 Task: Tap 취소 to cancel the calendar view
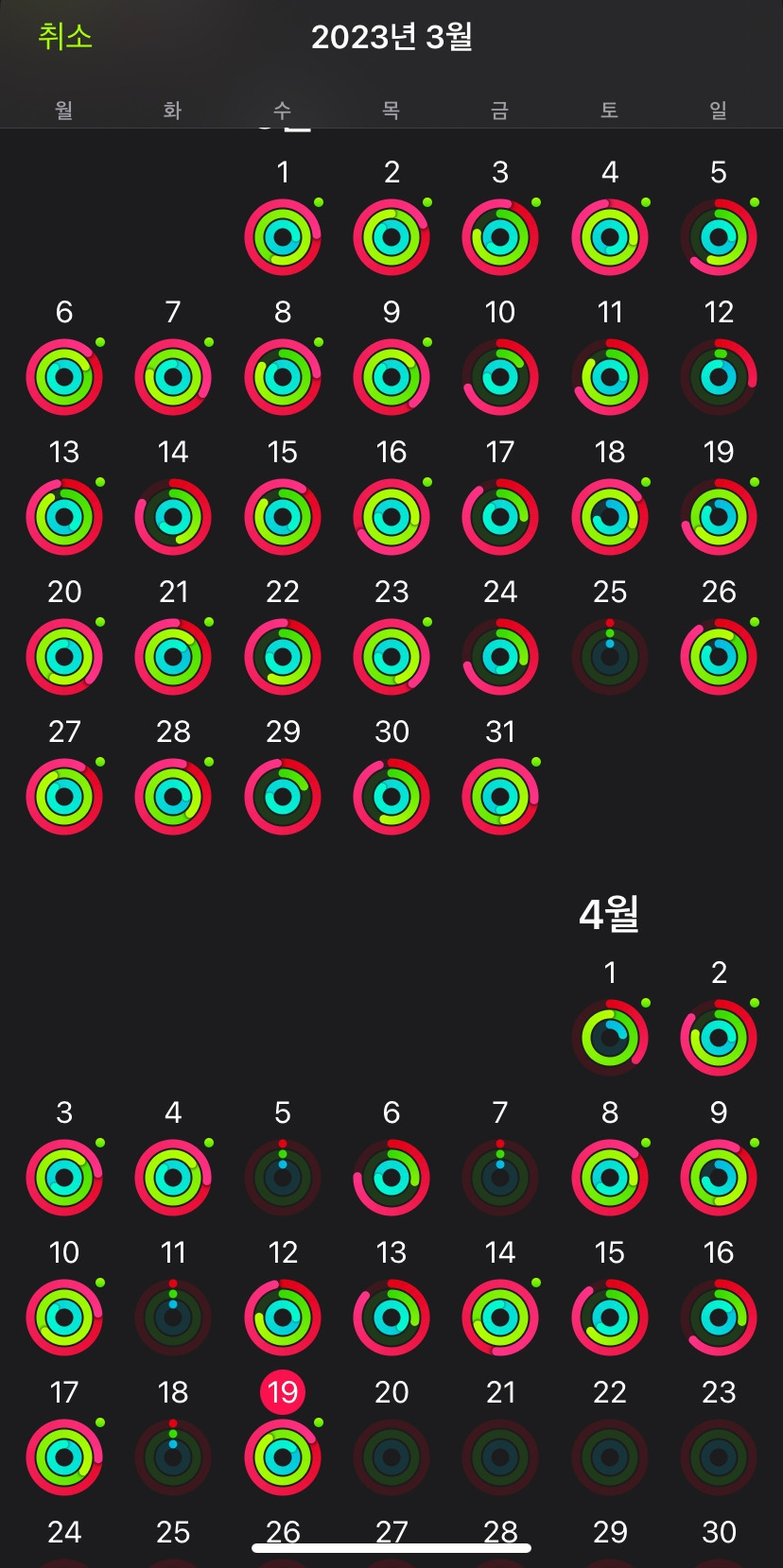click(x=65, y=36)
